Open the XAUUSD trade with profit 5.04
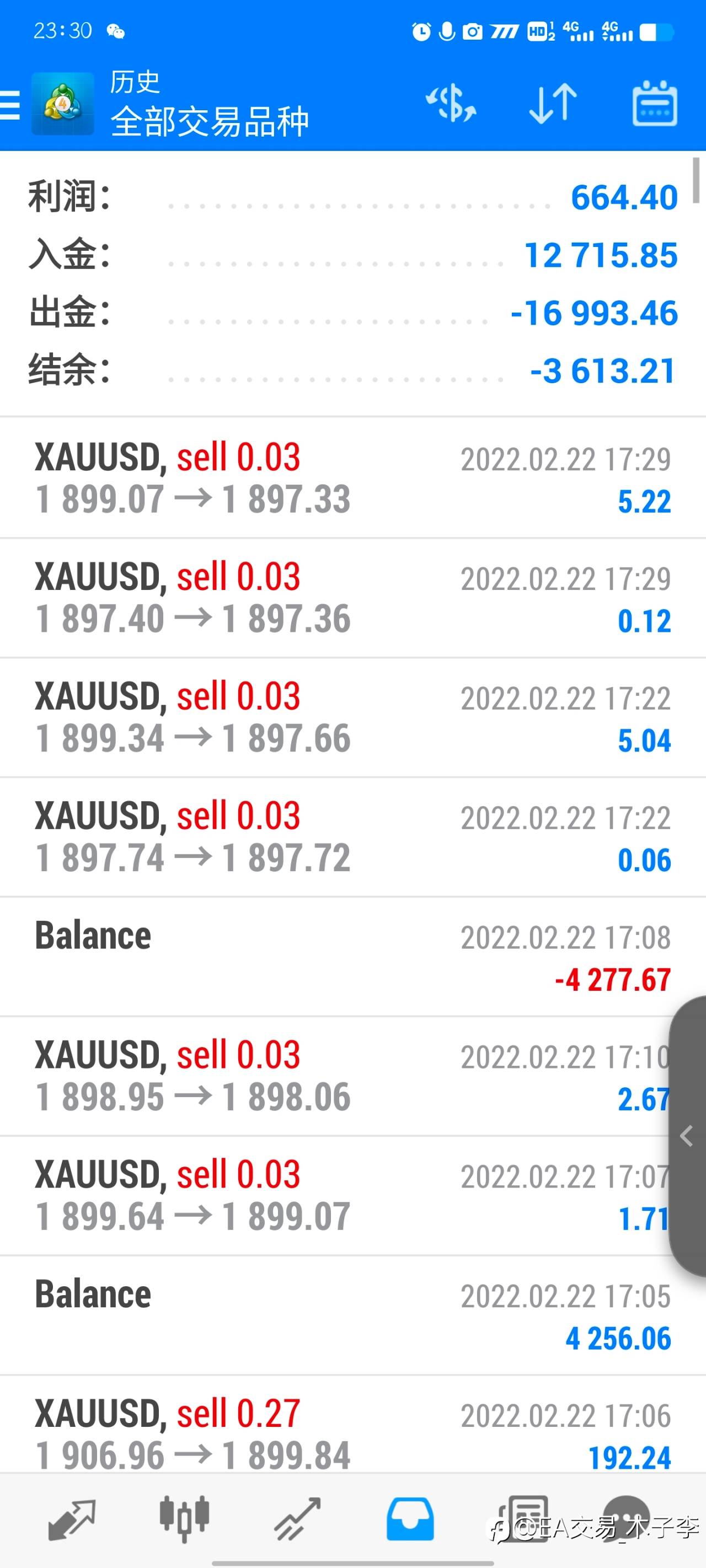This screenshot has width=706, height=1568. [x=352, y=717]
